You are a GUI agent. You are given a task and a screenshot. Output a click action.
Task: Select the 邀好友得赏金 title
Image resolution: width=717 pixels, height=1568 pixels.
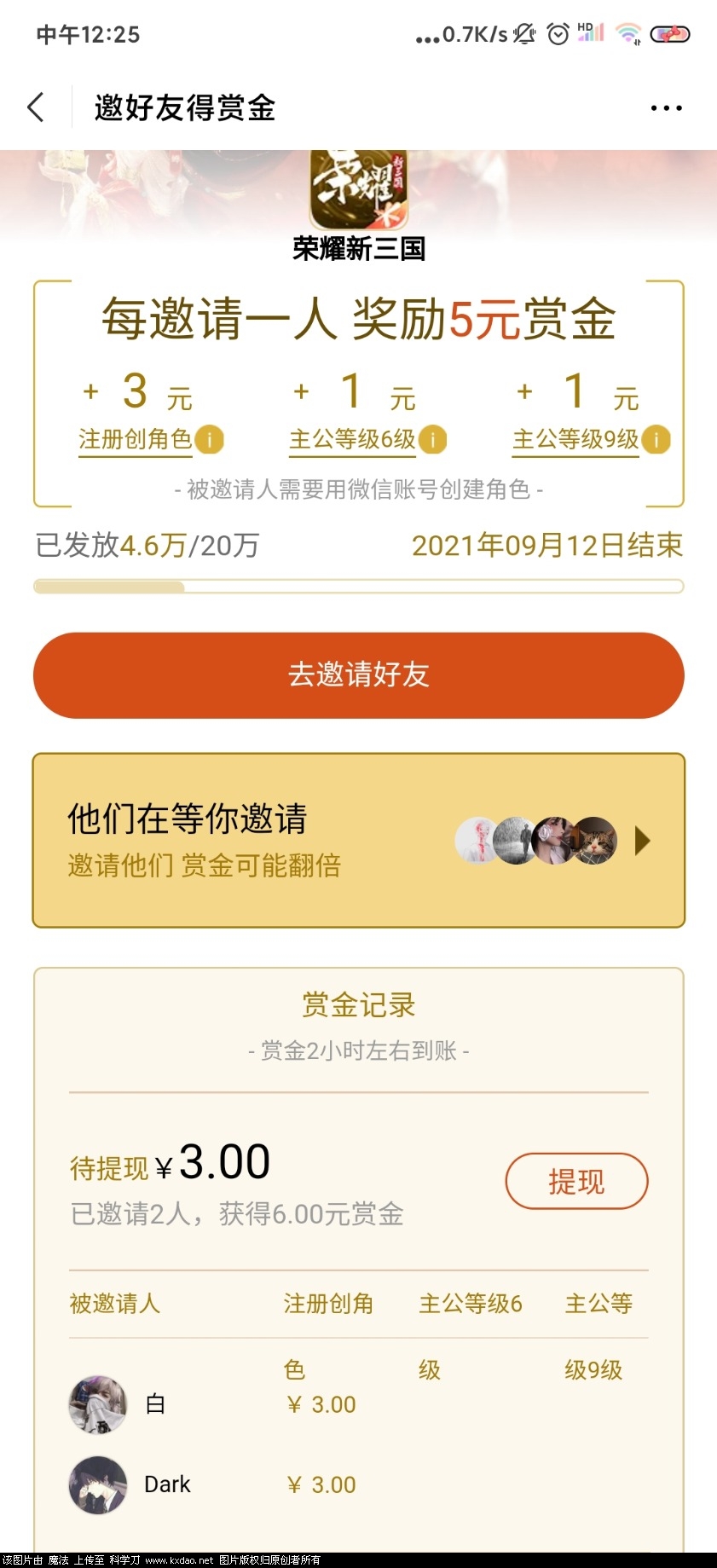point(184,107)
